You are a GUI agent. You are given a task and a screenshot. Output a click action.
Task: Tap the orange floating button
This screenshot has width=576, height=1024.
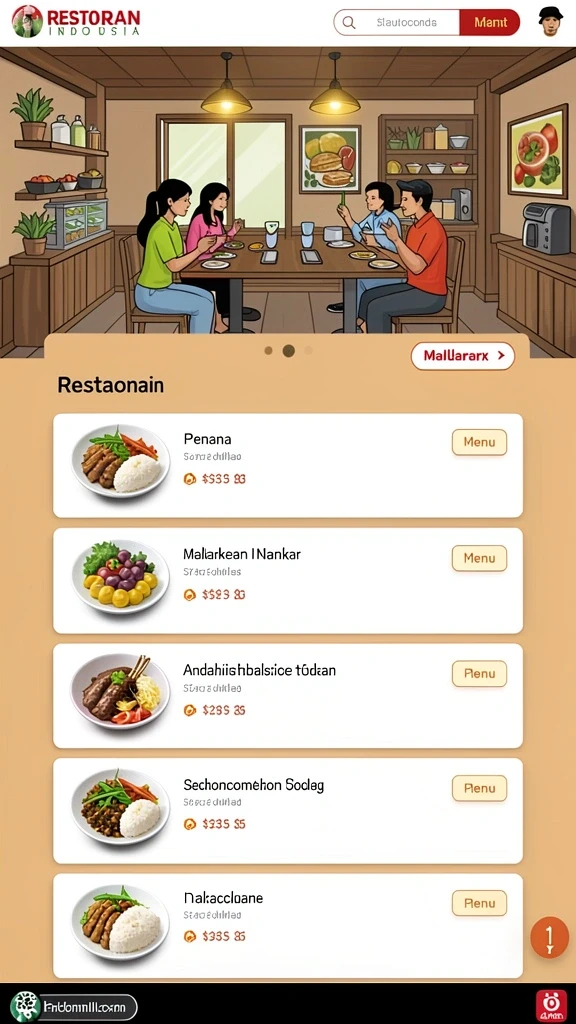[x=549, y=937]
